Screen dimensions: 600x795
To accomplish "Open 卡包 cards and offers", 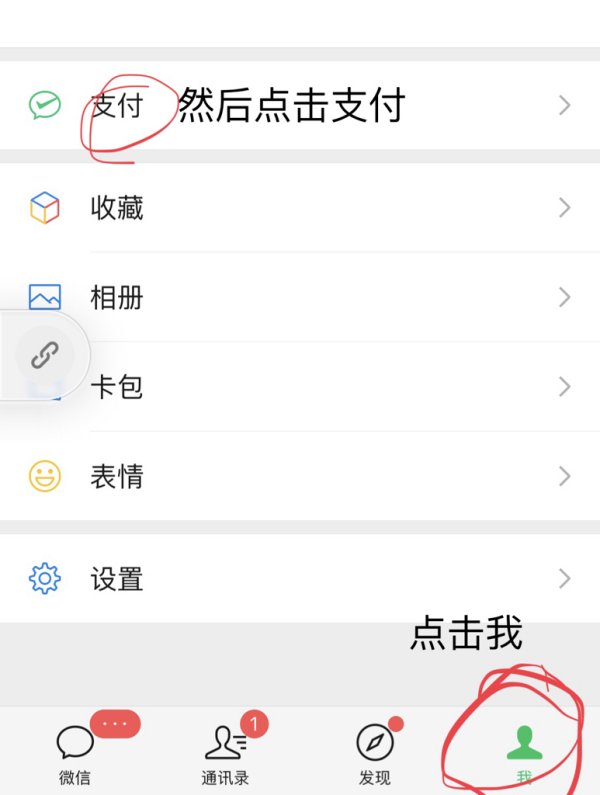I will pos(300,387).
